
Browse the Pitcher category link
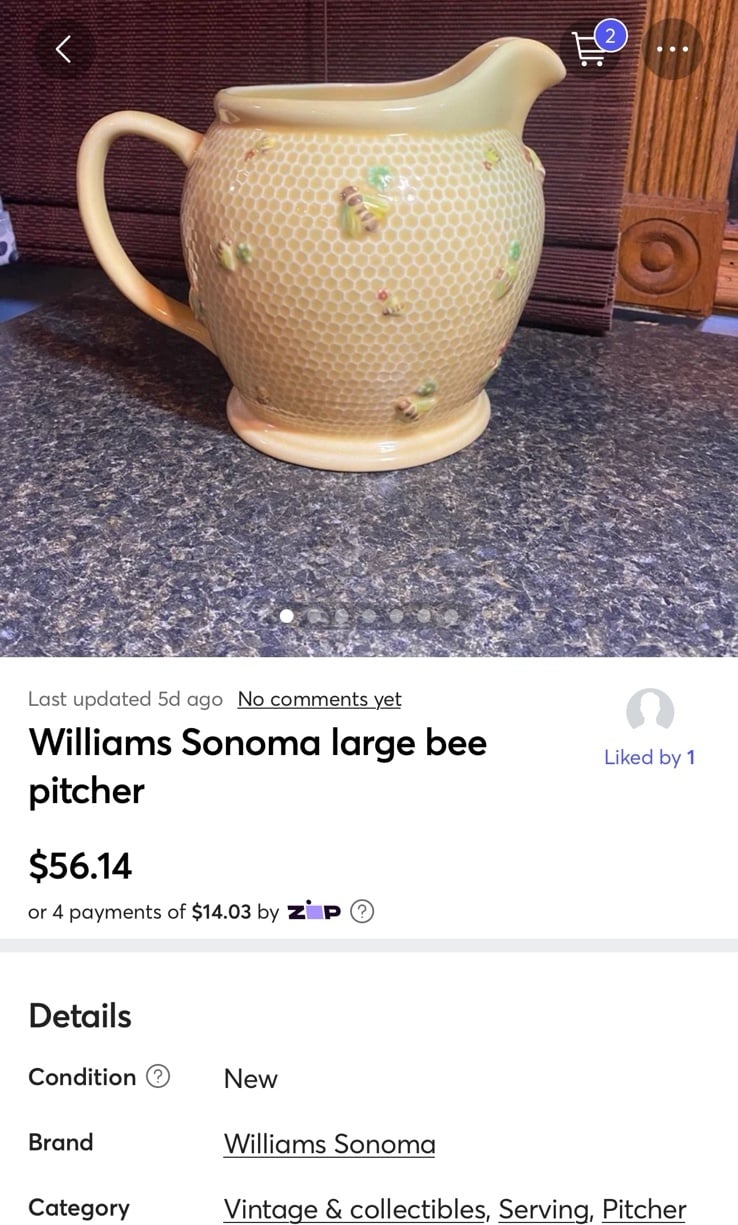point(643,1209)
